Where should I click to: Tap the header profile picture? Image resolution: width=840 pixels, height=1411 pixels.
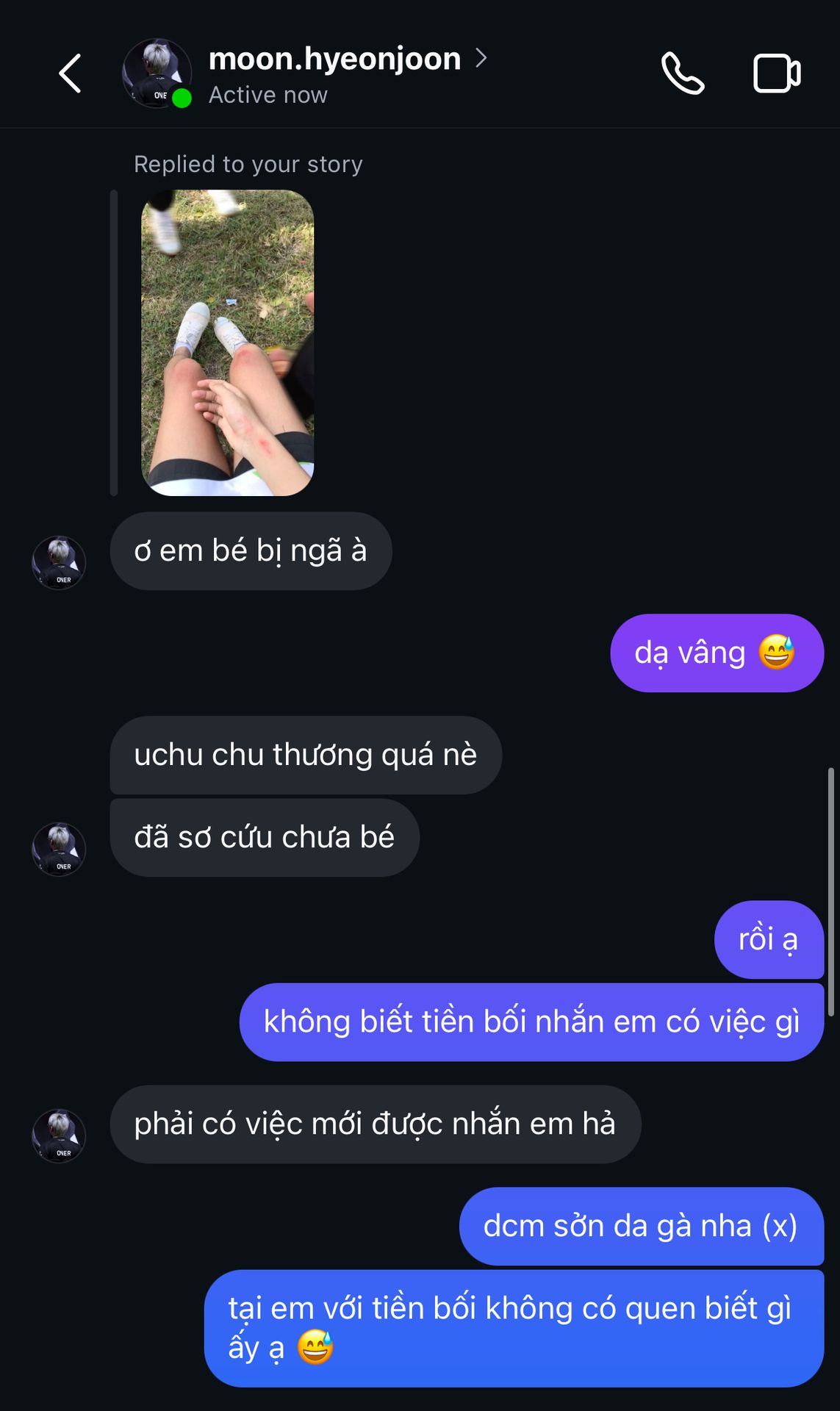[x=157, y=73]
